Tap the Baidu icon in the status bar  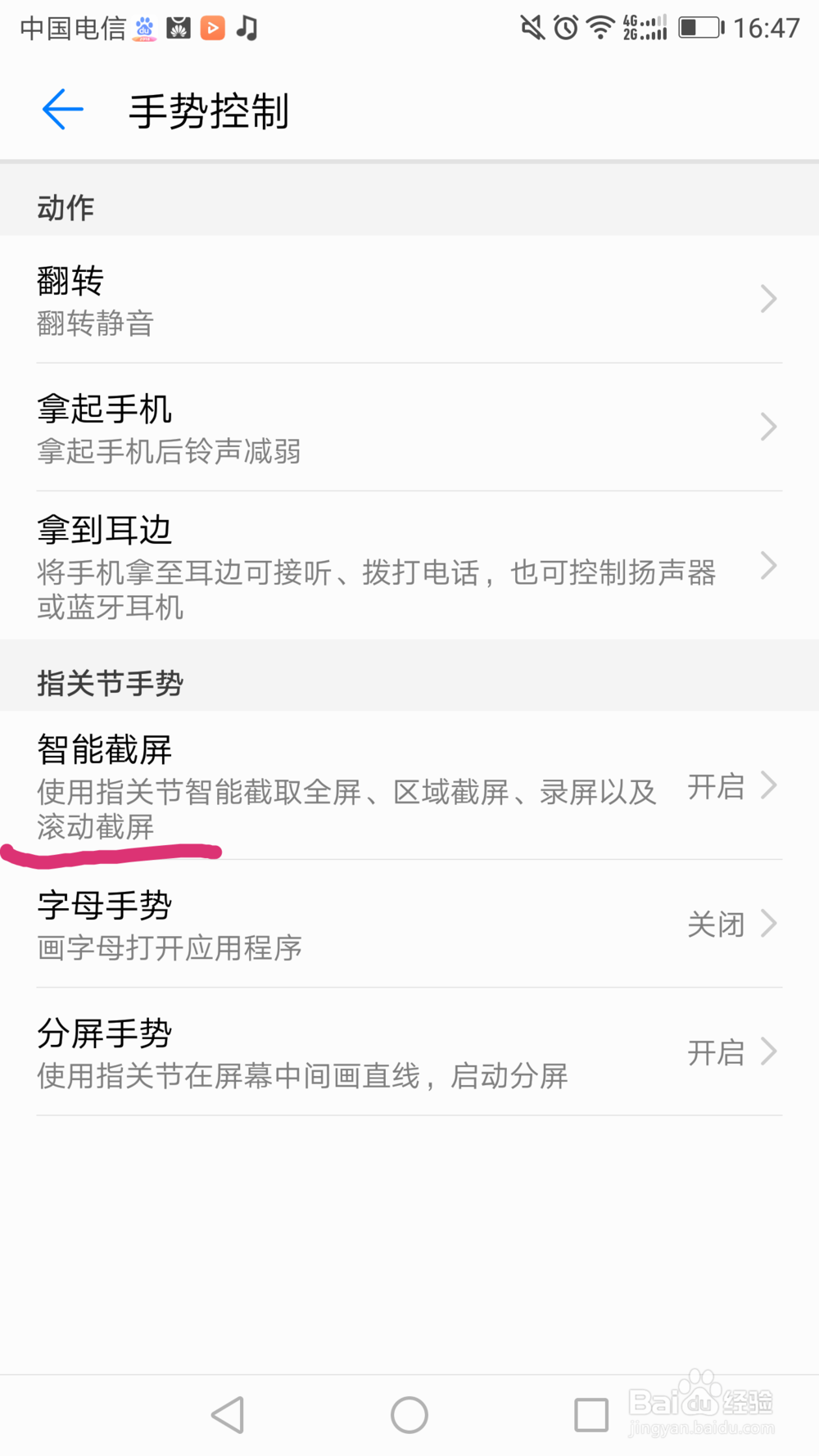click(144, 27)
